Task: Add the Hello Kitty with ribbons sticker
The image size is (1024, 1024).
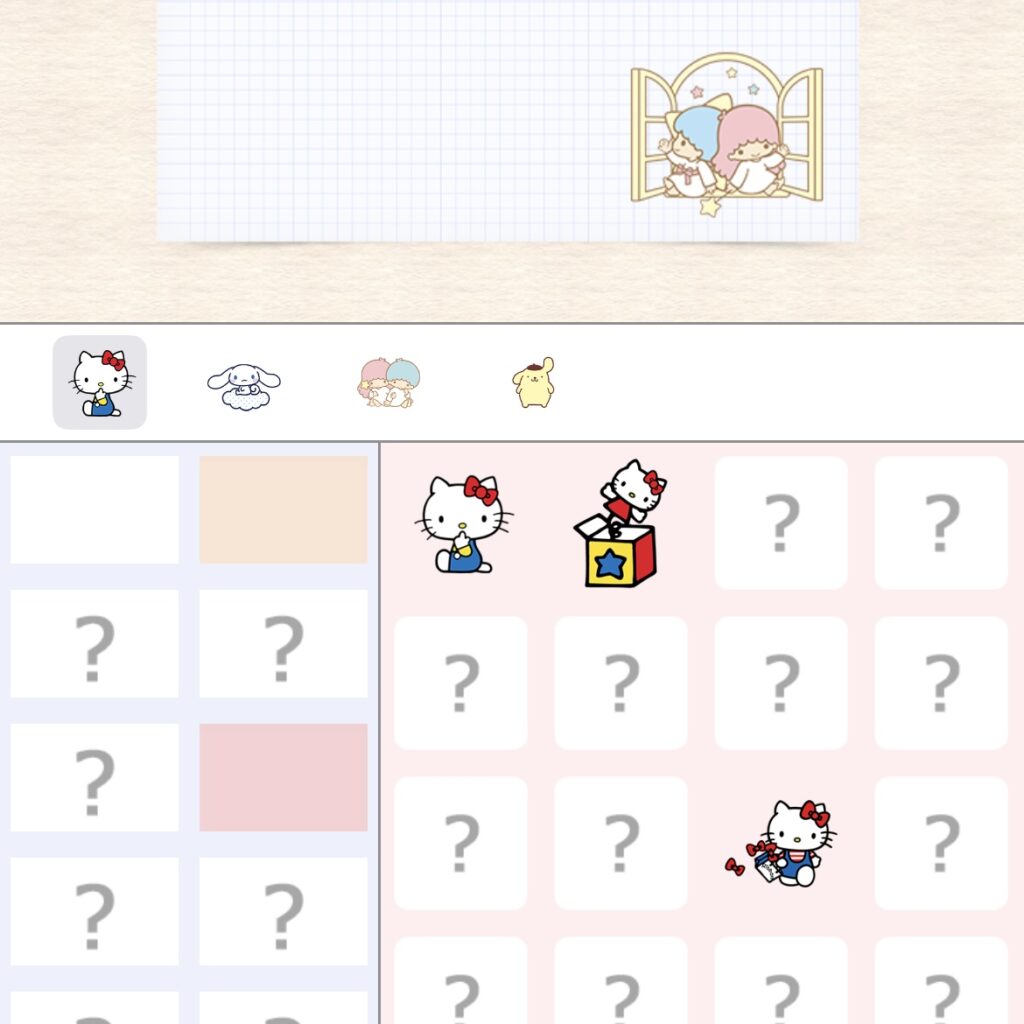Action: pyautogui.click(x=782, y=843)
